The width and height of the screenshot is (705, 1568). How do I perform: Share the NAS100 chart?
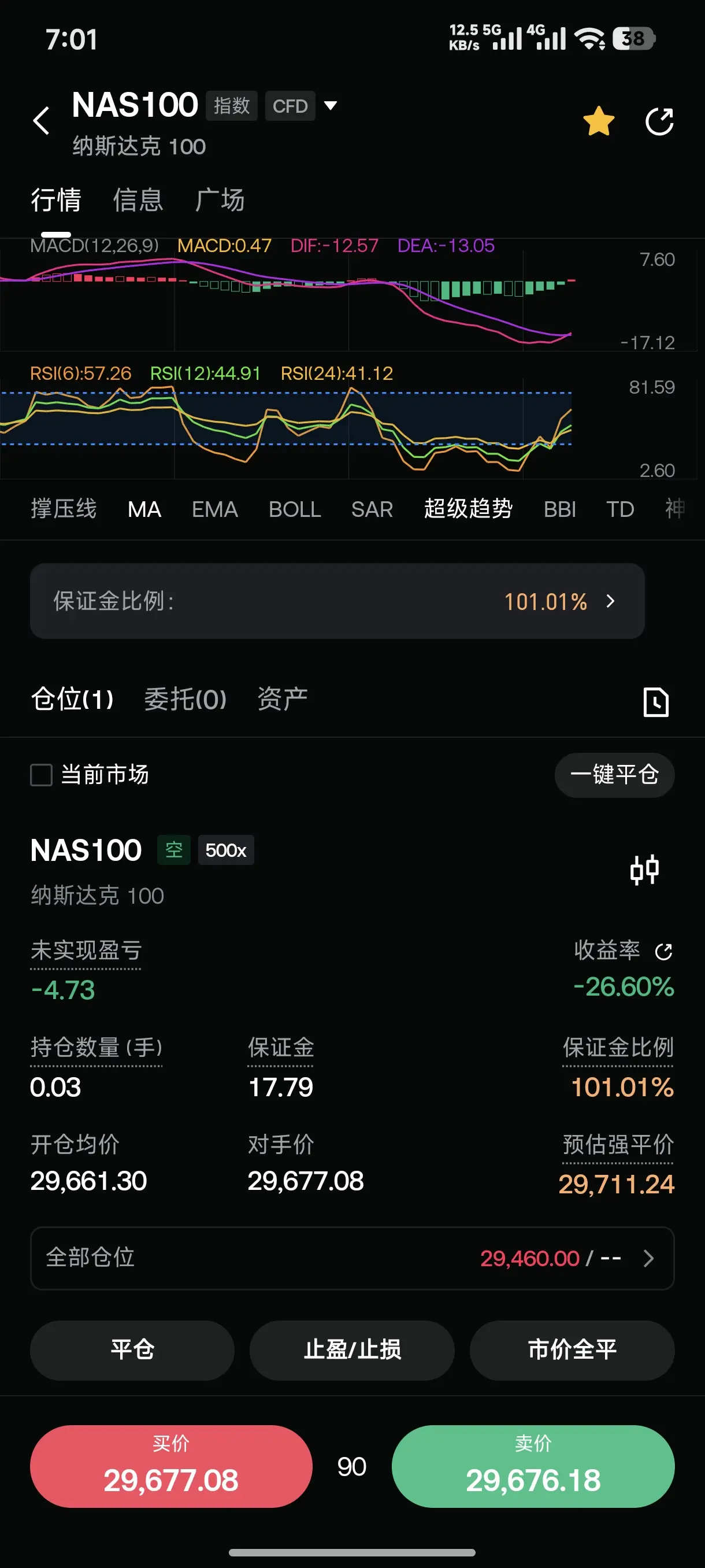[x=659, y=121]
